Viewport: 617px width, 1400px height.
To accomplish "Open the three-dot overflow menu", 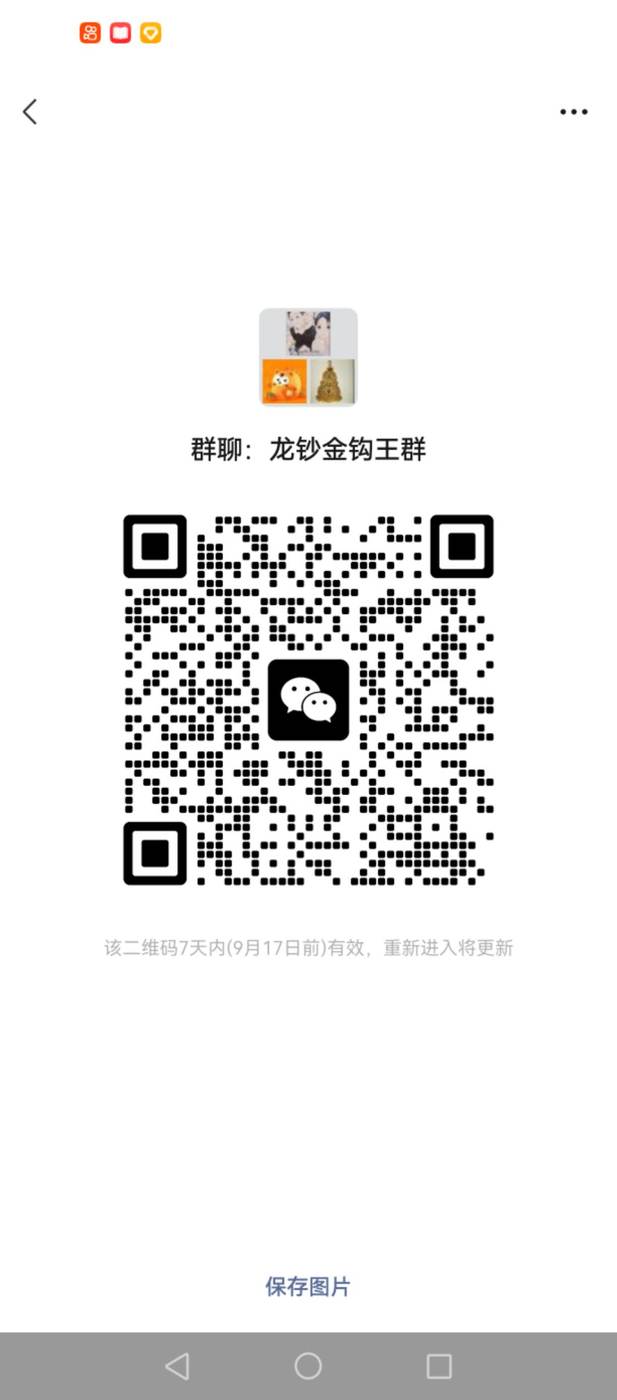I will coord(574,112).
